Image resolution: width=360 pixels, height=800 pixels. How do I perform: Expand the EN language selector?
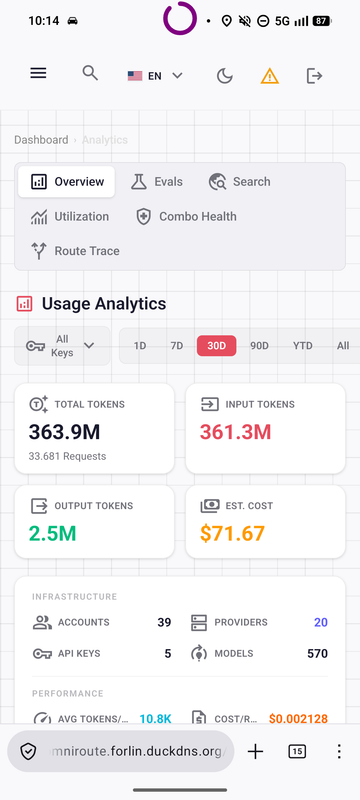click(x=155, y=76)
